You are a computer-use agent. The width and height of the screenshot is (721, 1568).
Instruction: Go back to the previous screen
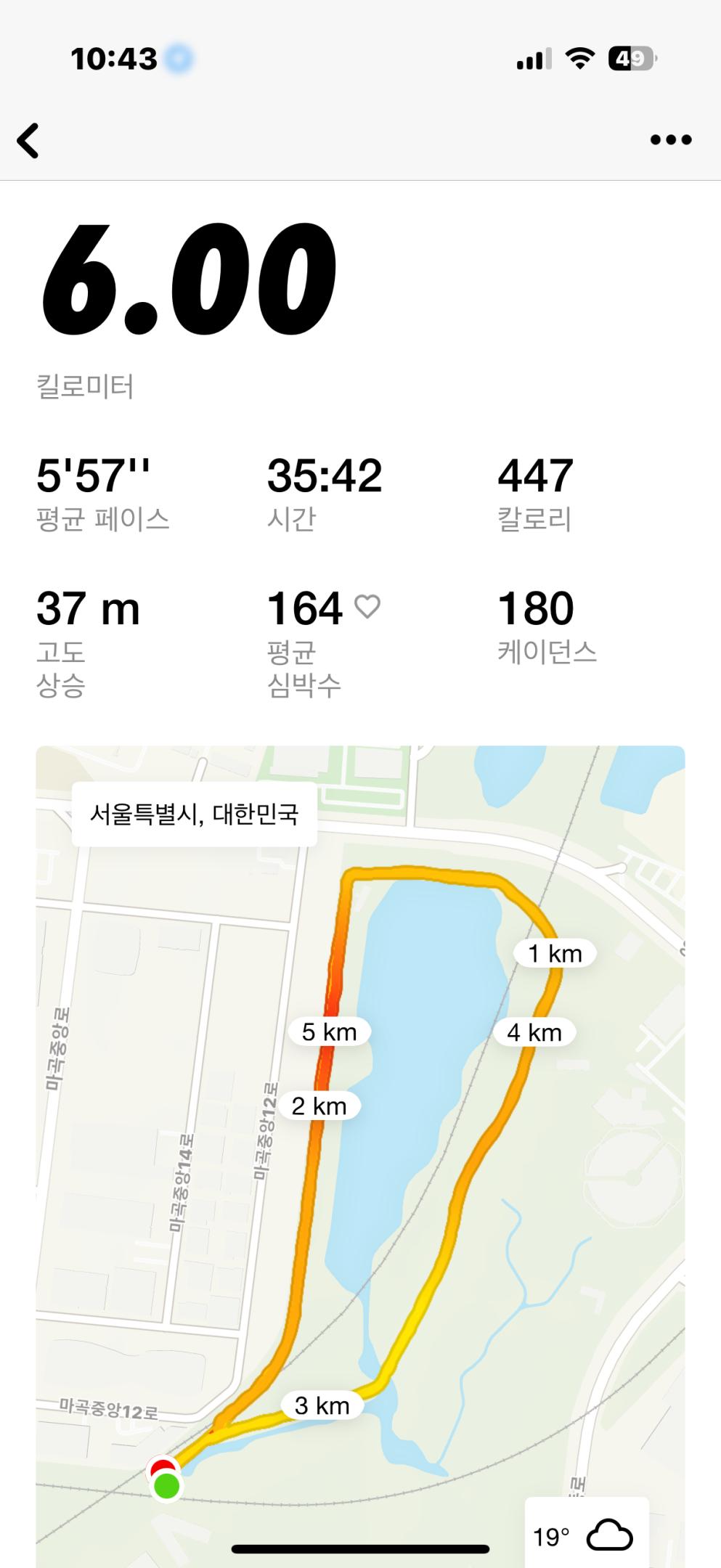(28, 140)
